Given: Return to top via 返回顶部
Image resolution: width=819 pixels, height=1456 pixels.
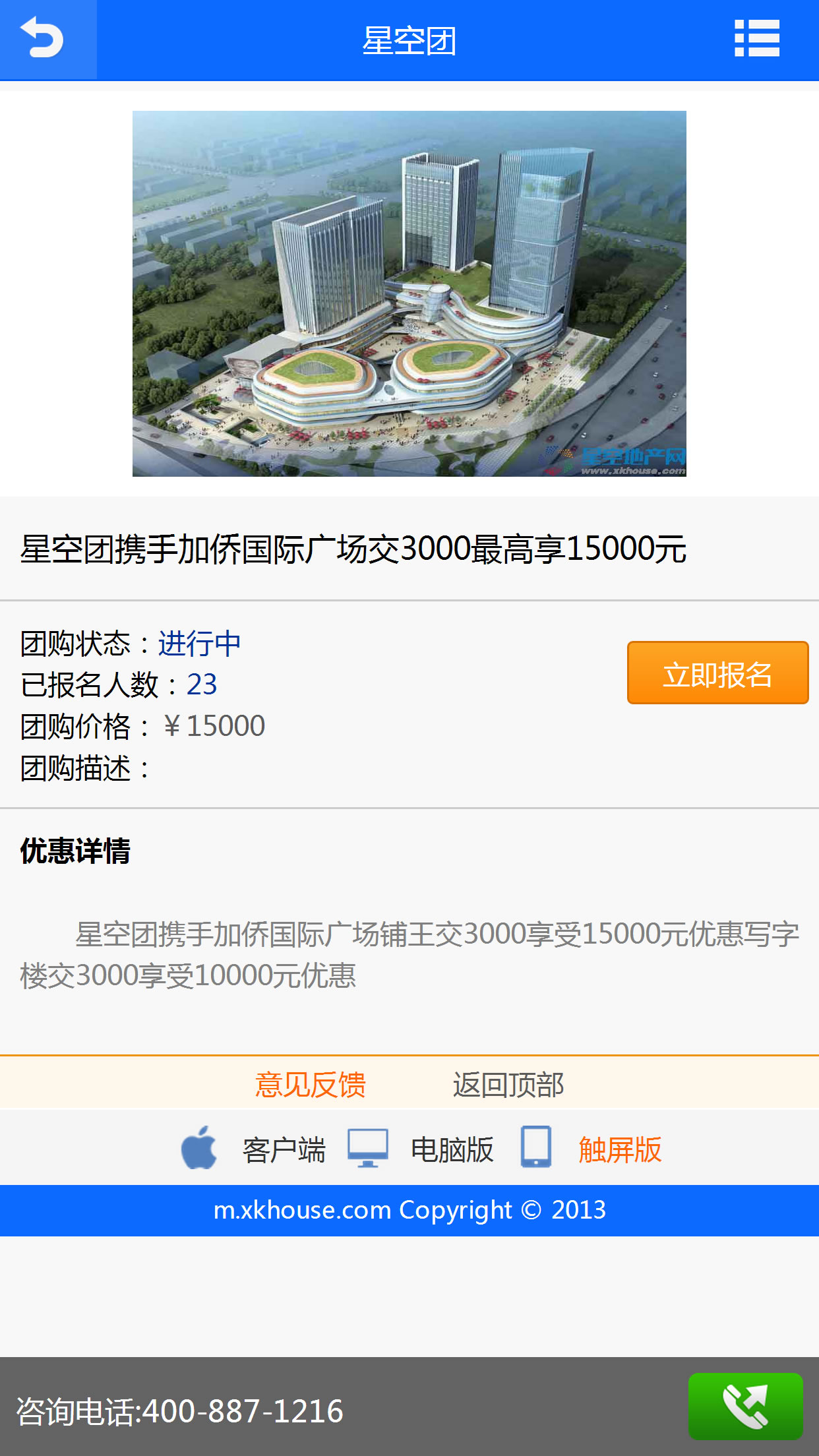Looking at the screenshot, I should 508,1085.
